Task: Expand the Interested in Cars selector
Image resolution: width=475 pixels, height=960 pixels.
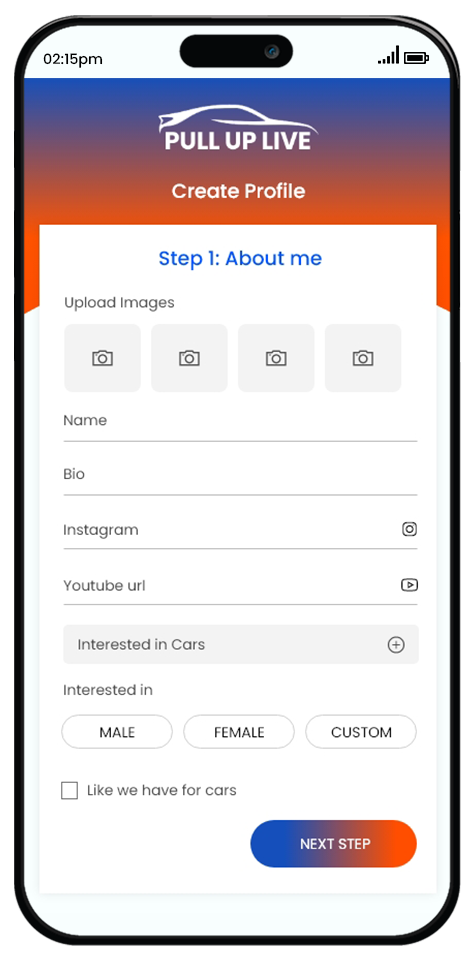Action: coord(241,644)
